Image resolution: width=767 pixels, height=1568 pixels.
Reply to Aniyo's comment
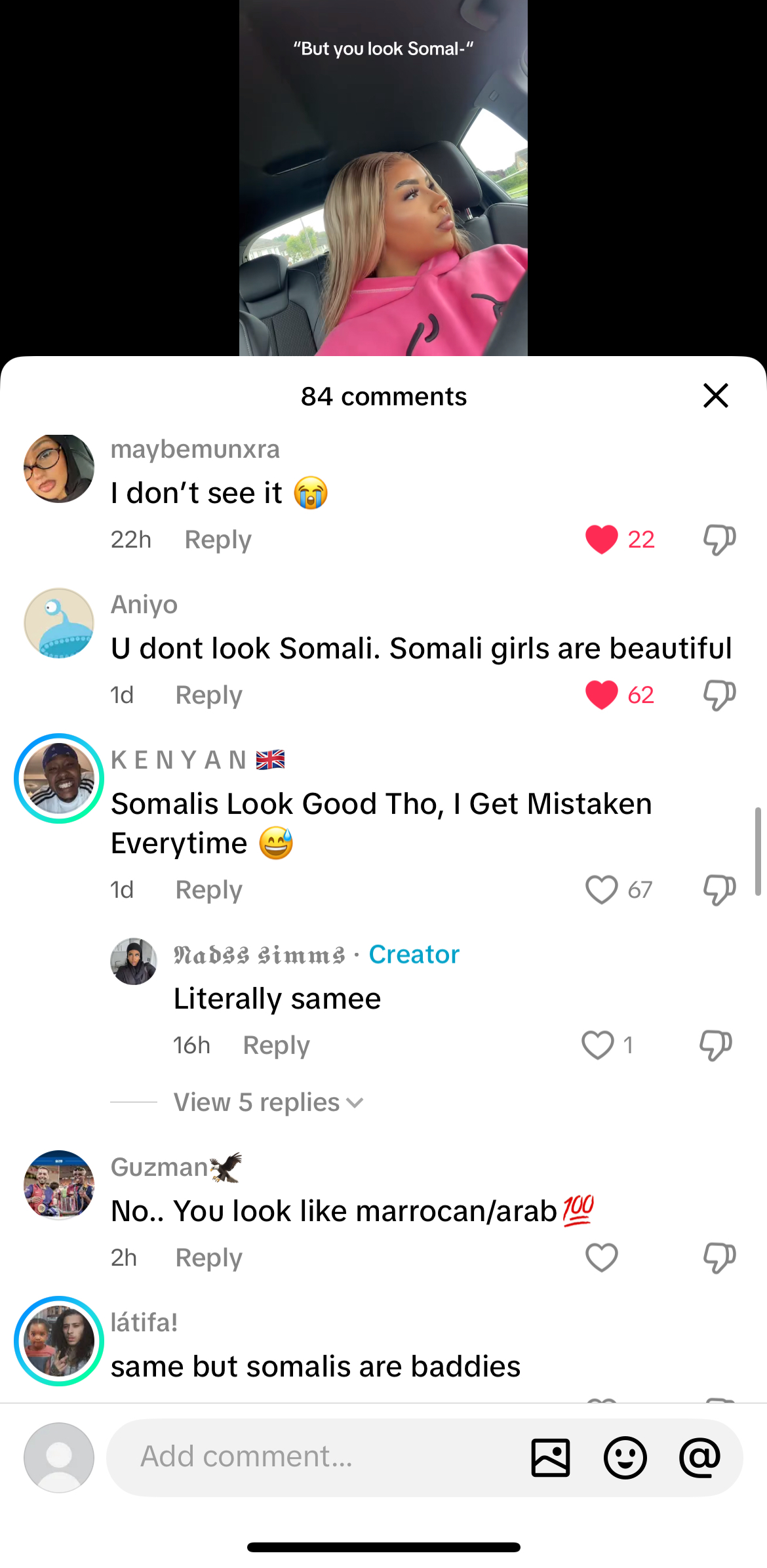point(208,695)
